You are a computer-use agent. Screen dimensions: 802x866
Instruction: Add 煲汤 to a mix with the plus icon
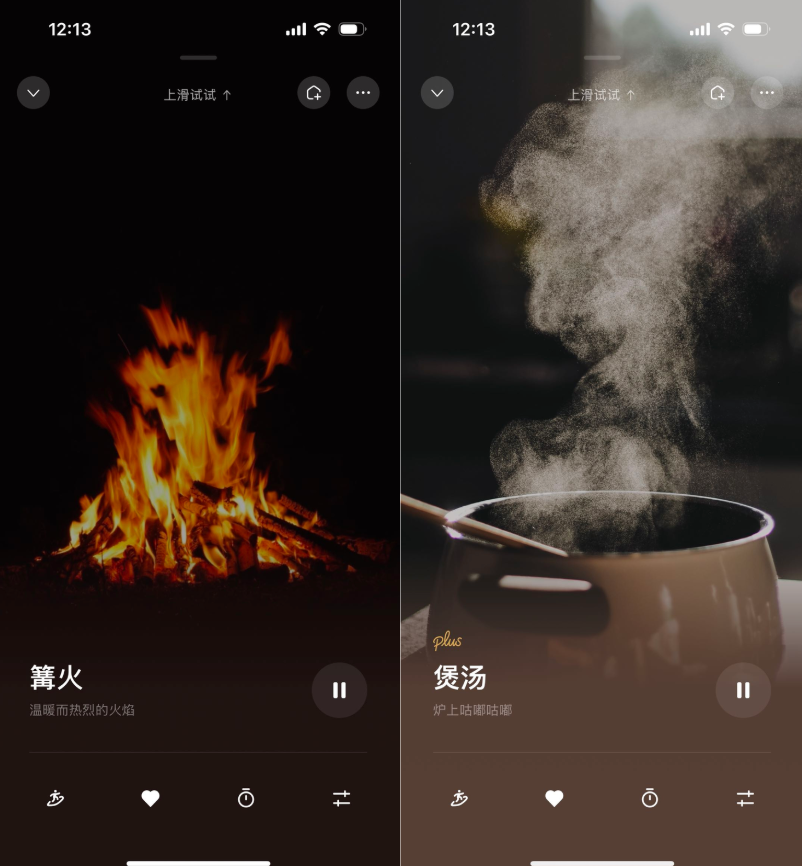click(x=718, y=93)
